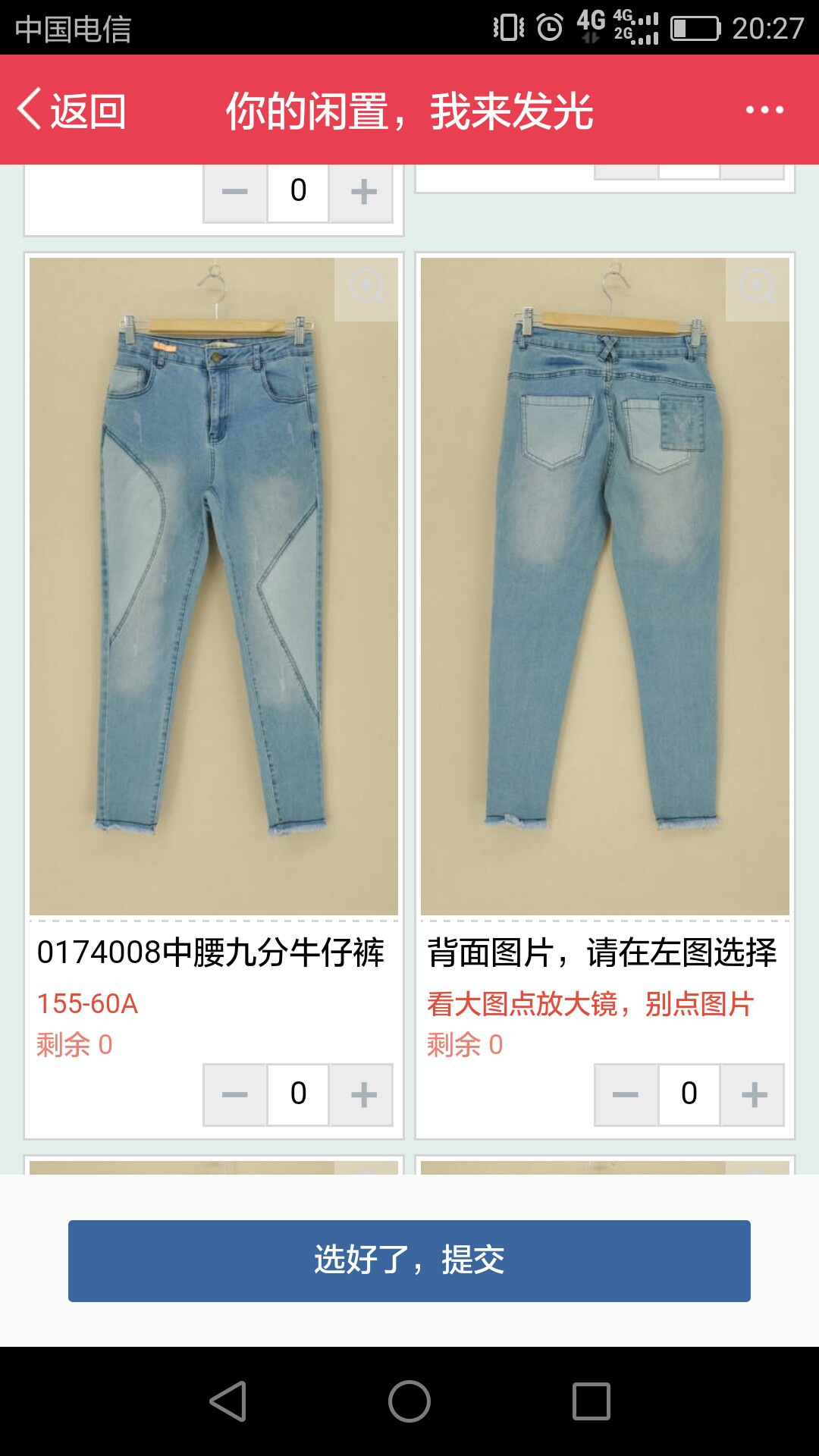Enlarge the front jeans photo with the magnifier
The width and height of the screenshot is (819, 1456).
point(366,289)
